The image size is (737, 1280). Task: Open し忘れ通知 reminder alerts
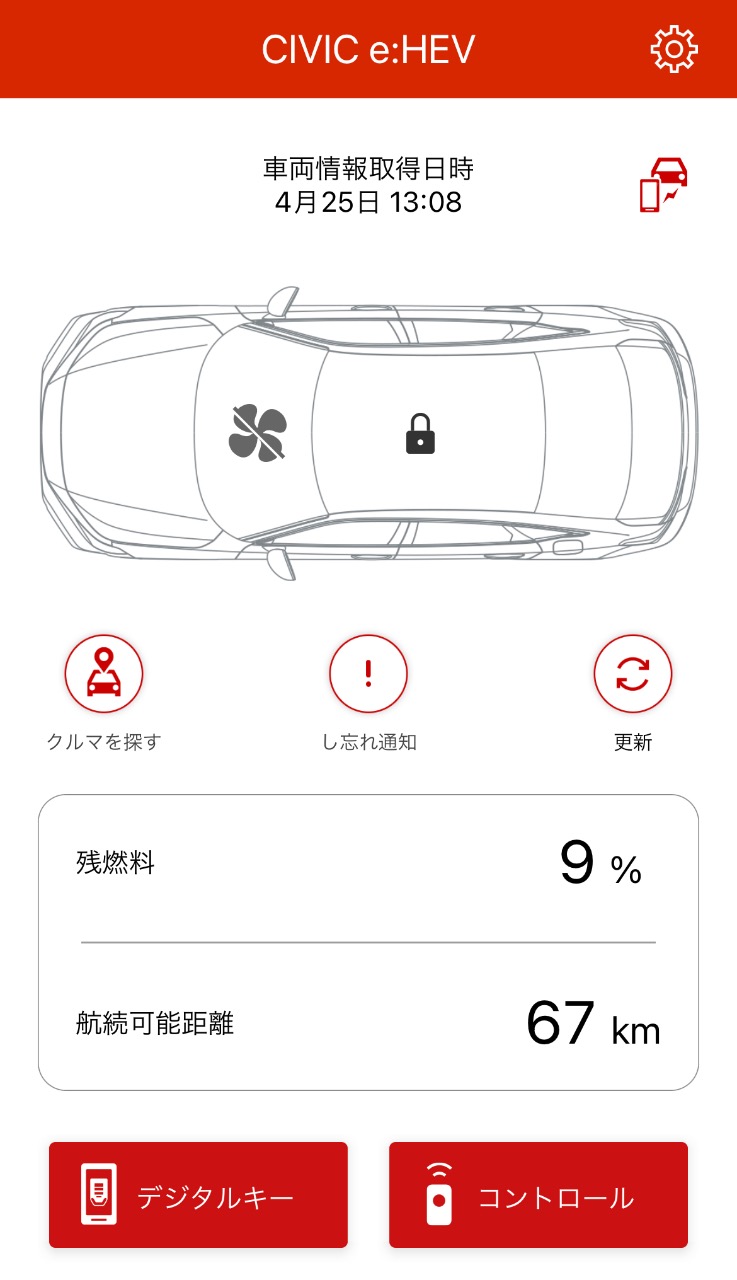[x=368, y=675]
